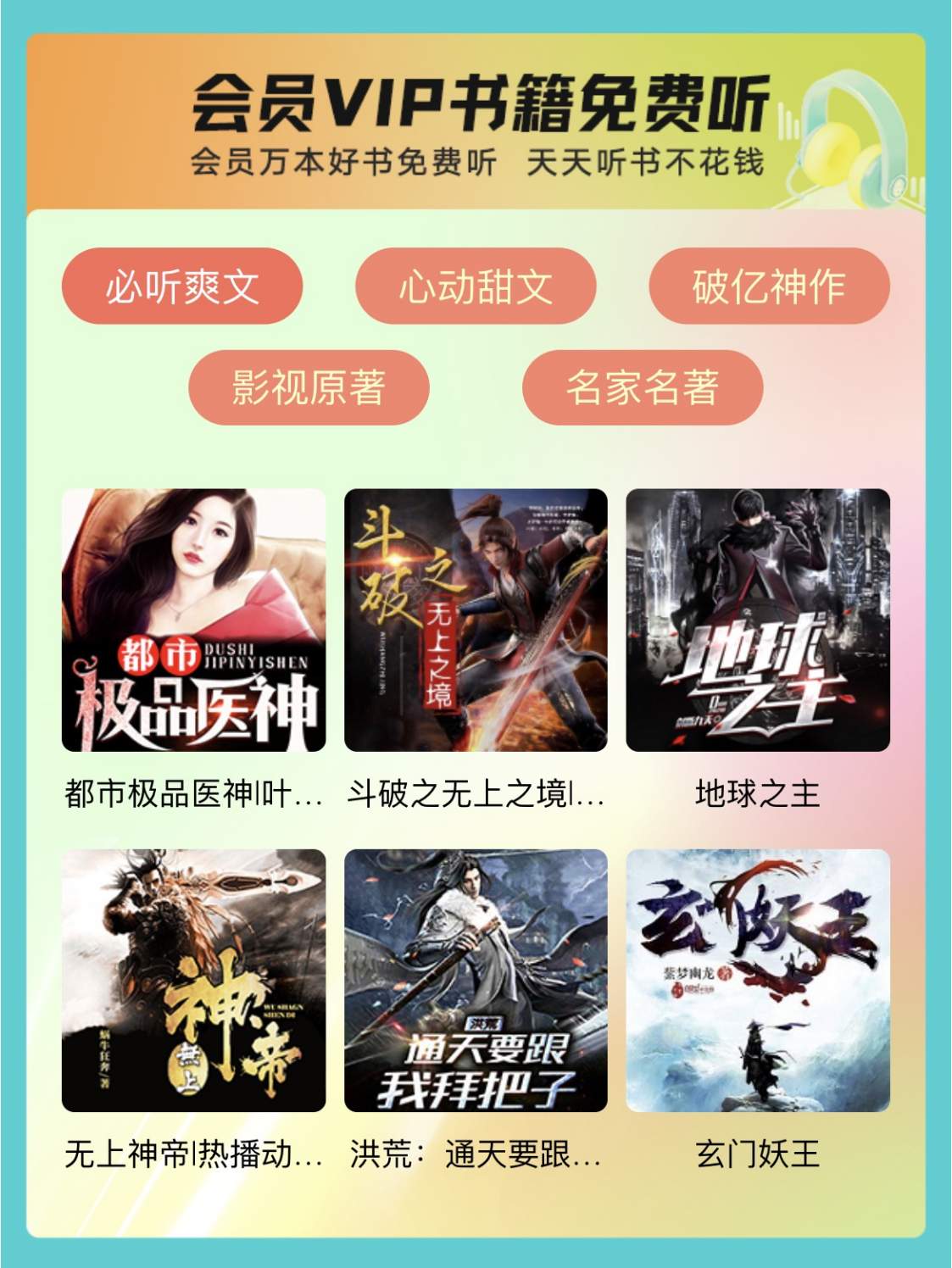
Task: Show the 名家名著 category
Action: 643,387
